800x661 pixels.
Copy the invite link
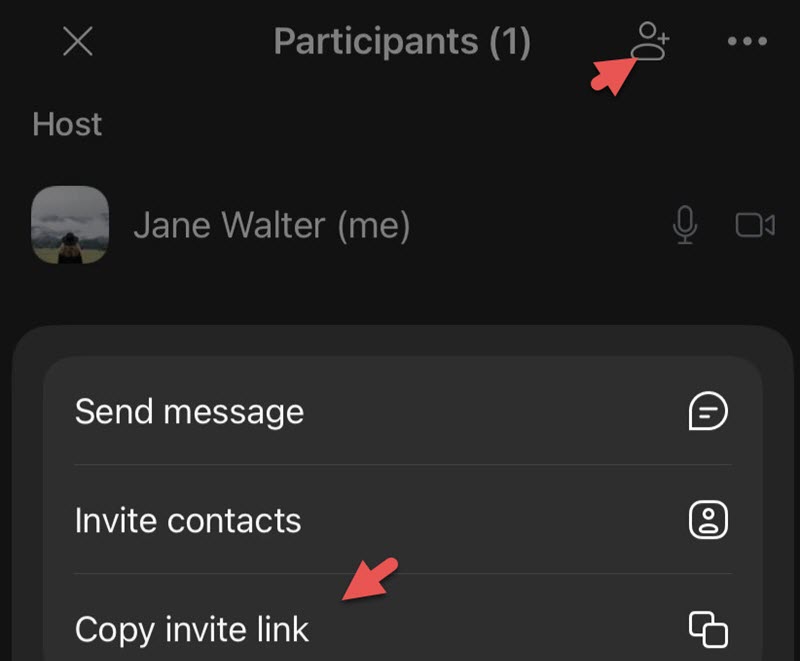point(402,629)
